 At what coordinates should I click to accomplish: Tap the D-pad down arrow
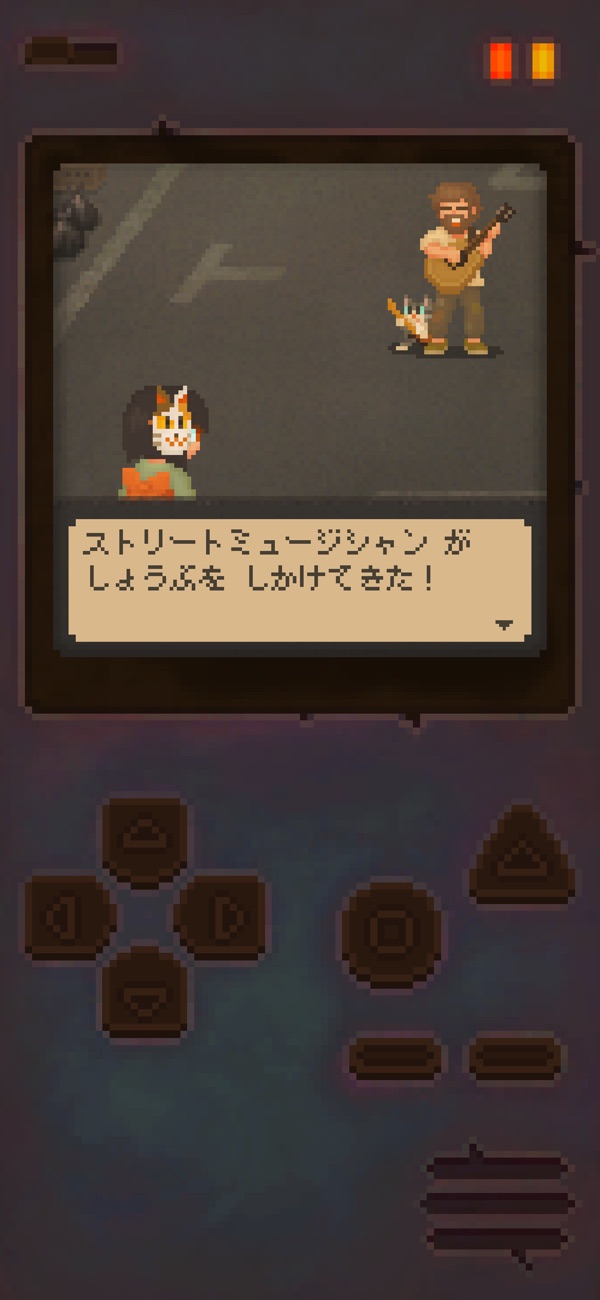pyautogui.click(x=145, y=992)
